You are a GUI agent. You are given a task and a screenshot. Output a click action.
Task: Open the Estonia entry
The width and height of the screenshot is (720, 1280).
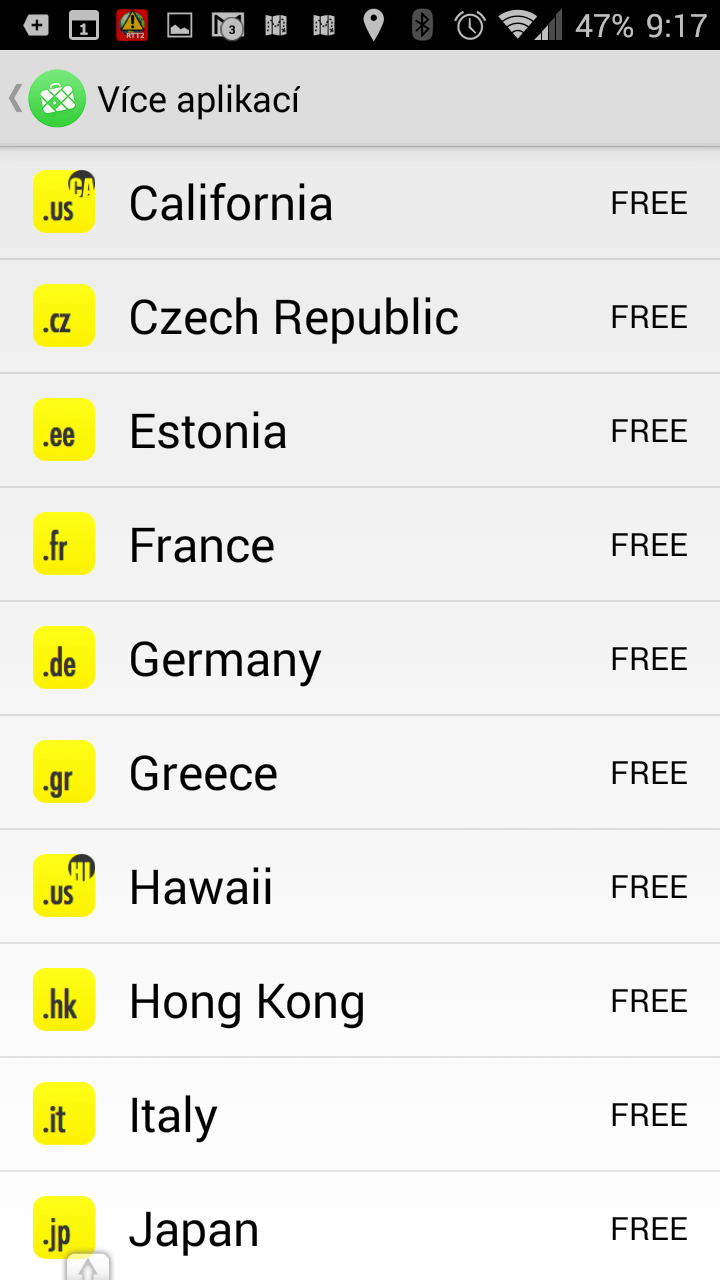pos(360,431)
